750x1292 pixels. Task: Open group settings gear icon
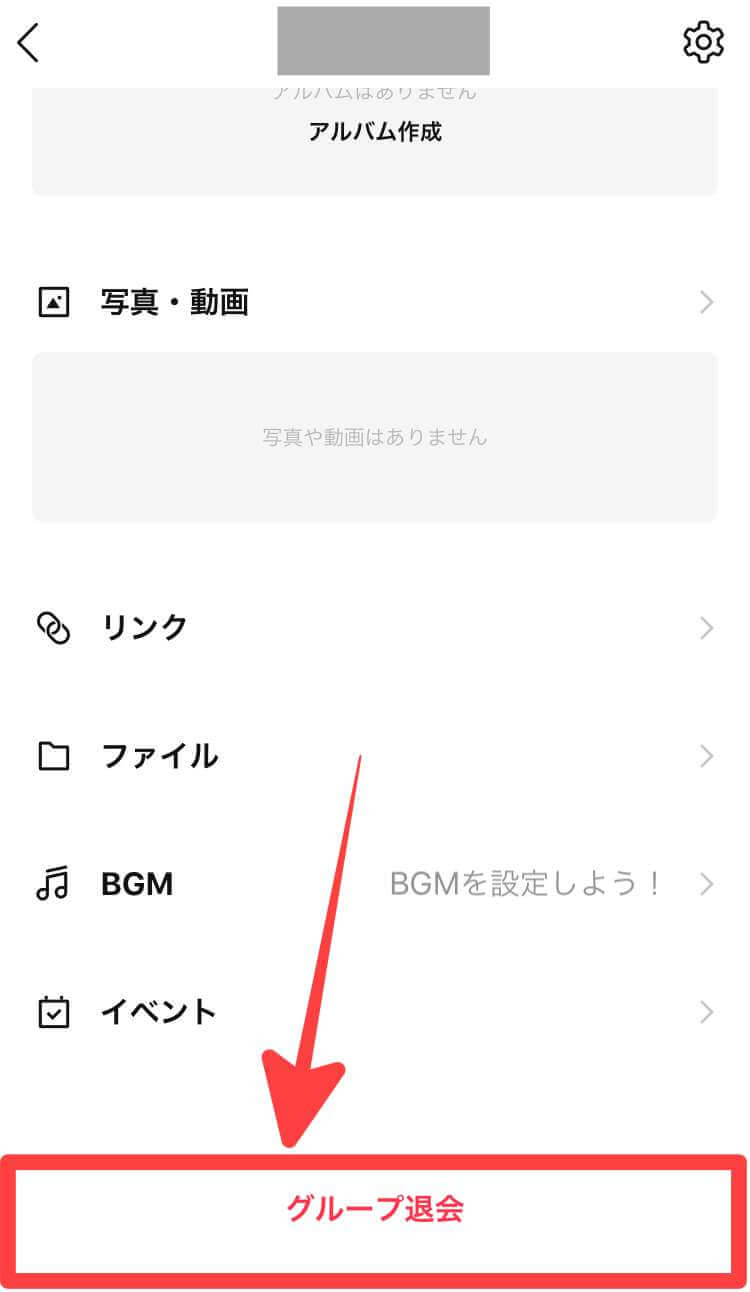[703, 42]
